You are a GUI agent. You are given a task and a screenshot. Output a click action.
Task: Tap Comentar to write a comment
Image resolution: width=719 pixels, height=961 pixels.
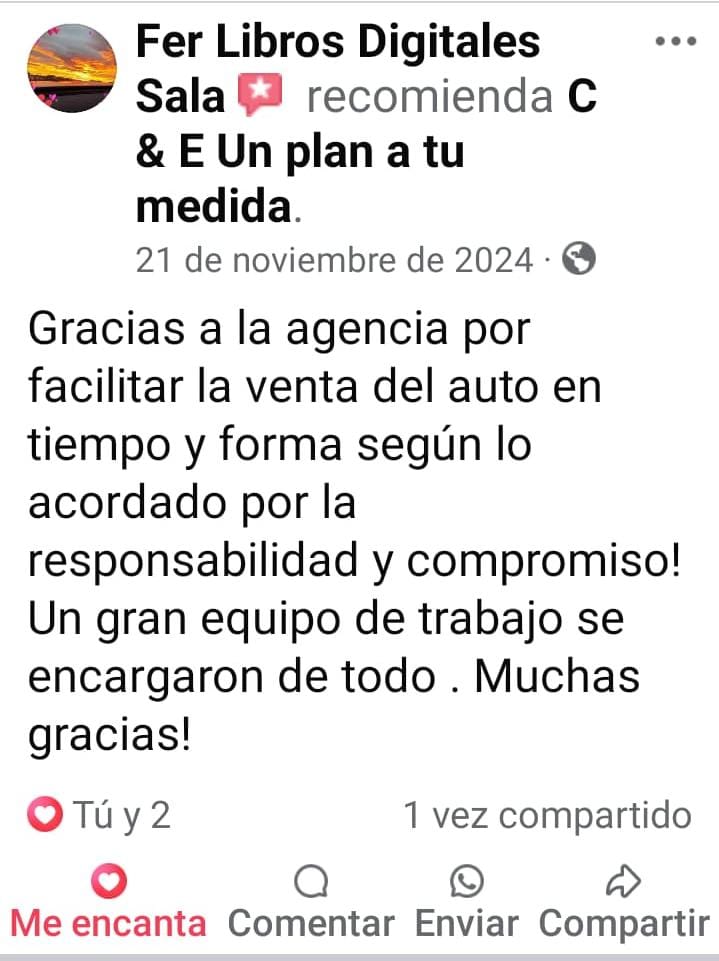click(311, 903)
